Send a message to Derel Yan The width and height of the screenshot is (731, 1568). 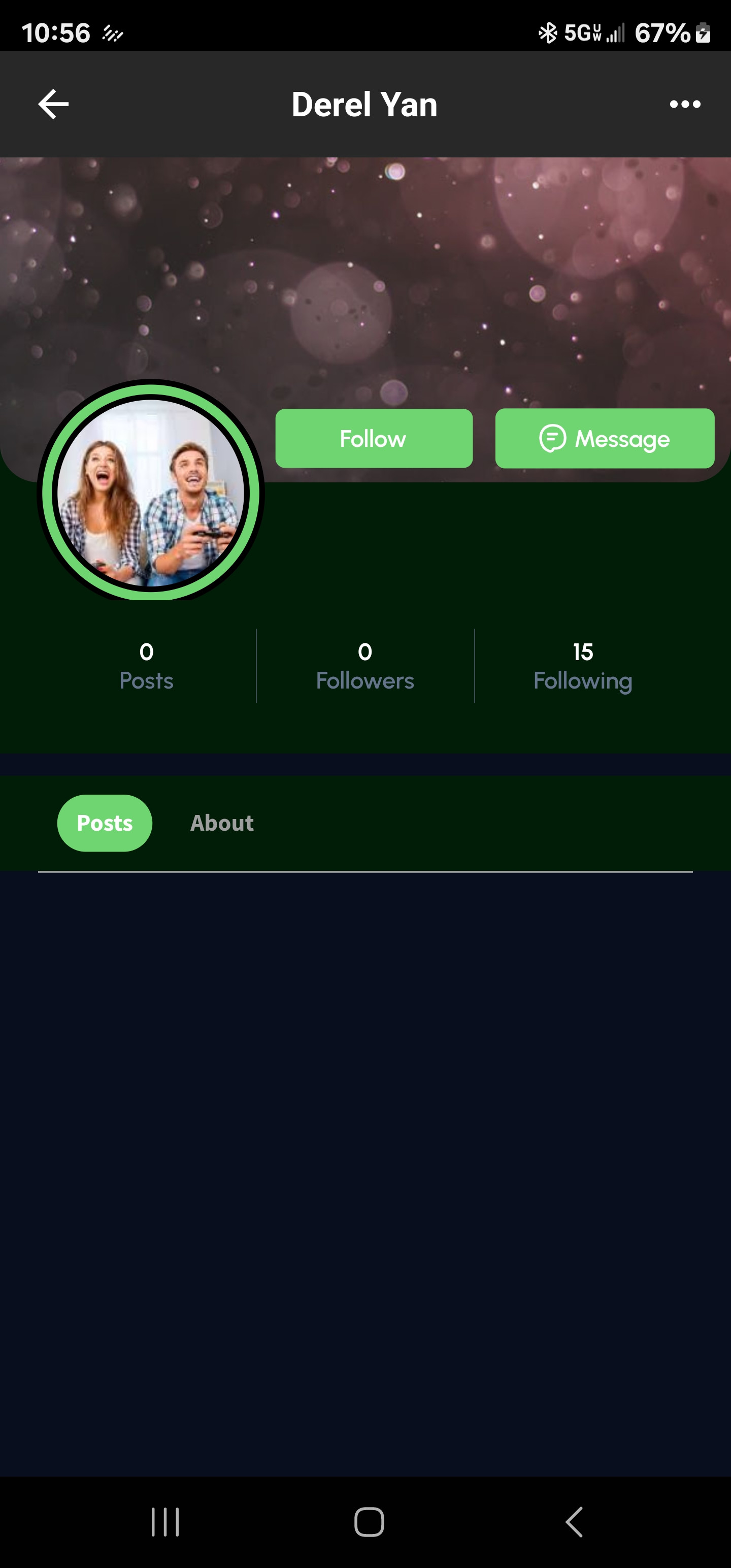[605, 438]
